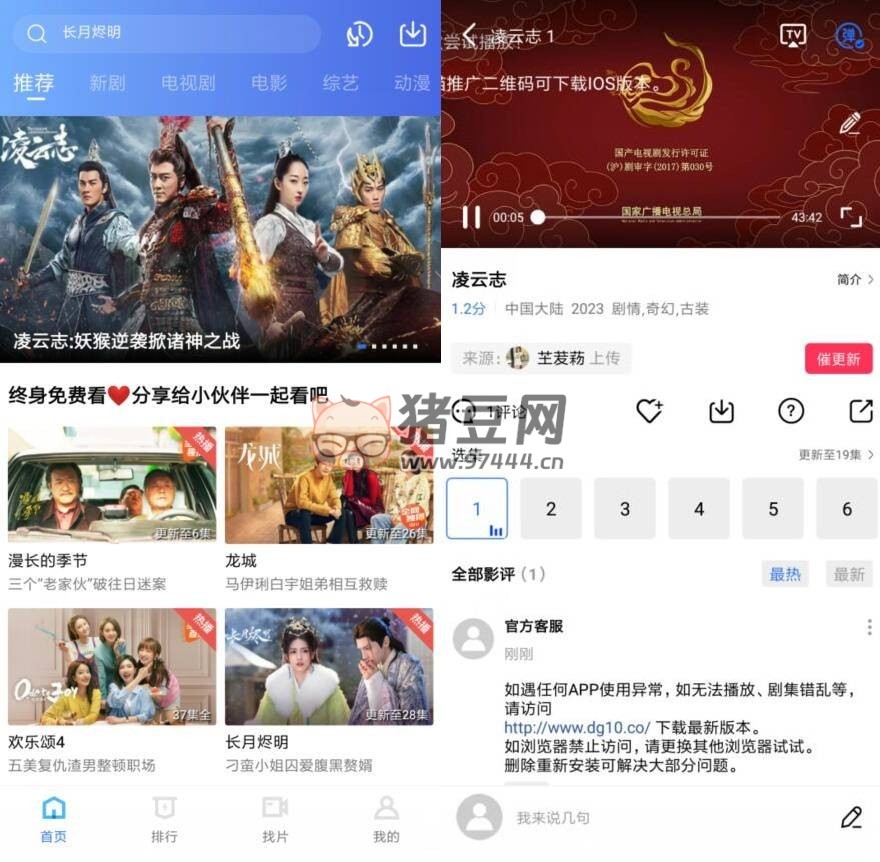
Task: Open the downloads icon in top bar
Action: pos(413,34)
